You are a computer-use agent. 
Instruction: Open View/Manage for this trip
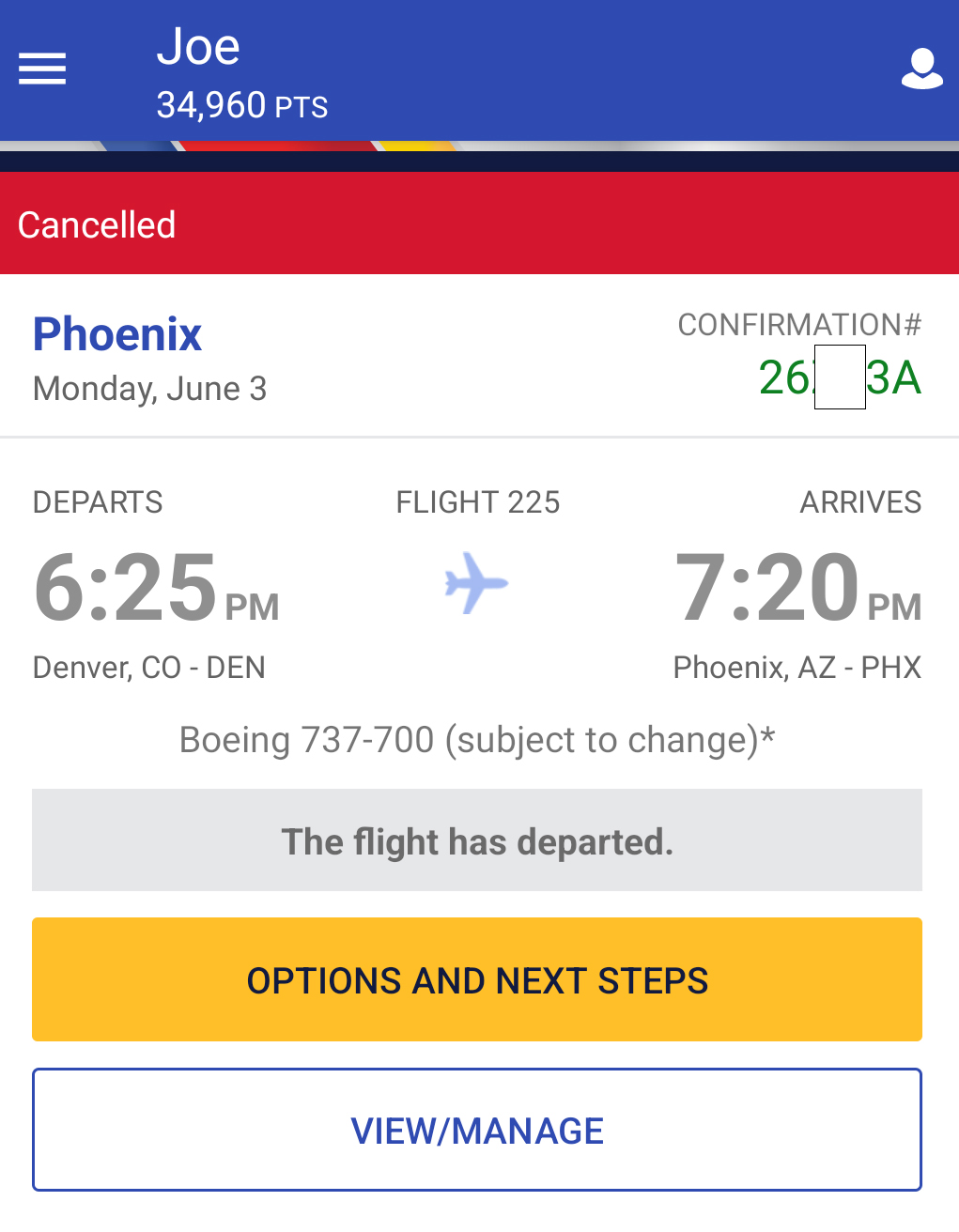477,1130
